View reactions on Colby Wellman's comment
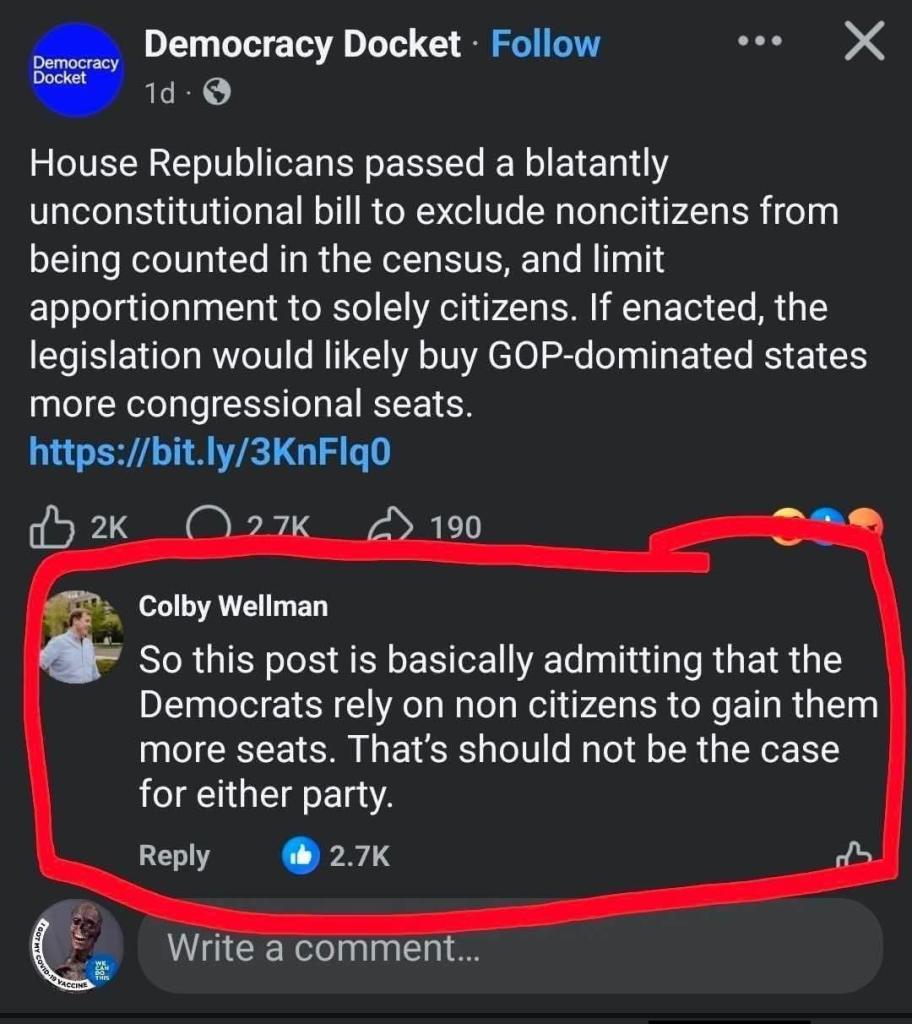 pyautogui.click(x=335, y=856)
